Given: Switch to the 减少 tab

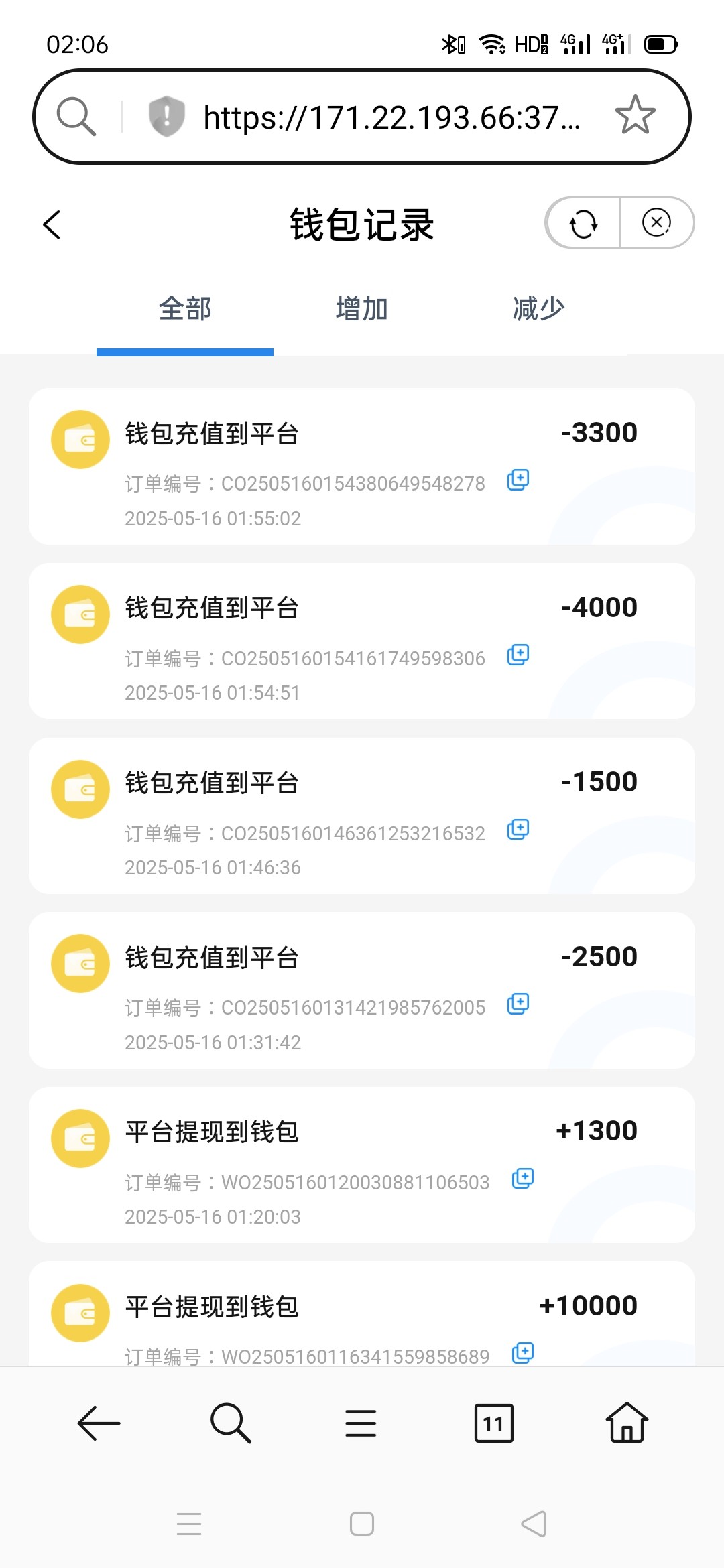Looking at the screenshot, I should pyautogui.click(x=538, y=310).
